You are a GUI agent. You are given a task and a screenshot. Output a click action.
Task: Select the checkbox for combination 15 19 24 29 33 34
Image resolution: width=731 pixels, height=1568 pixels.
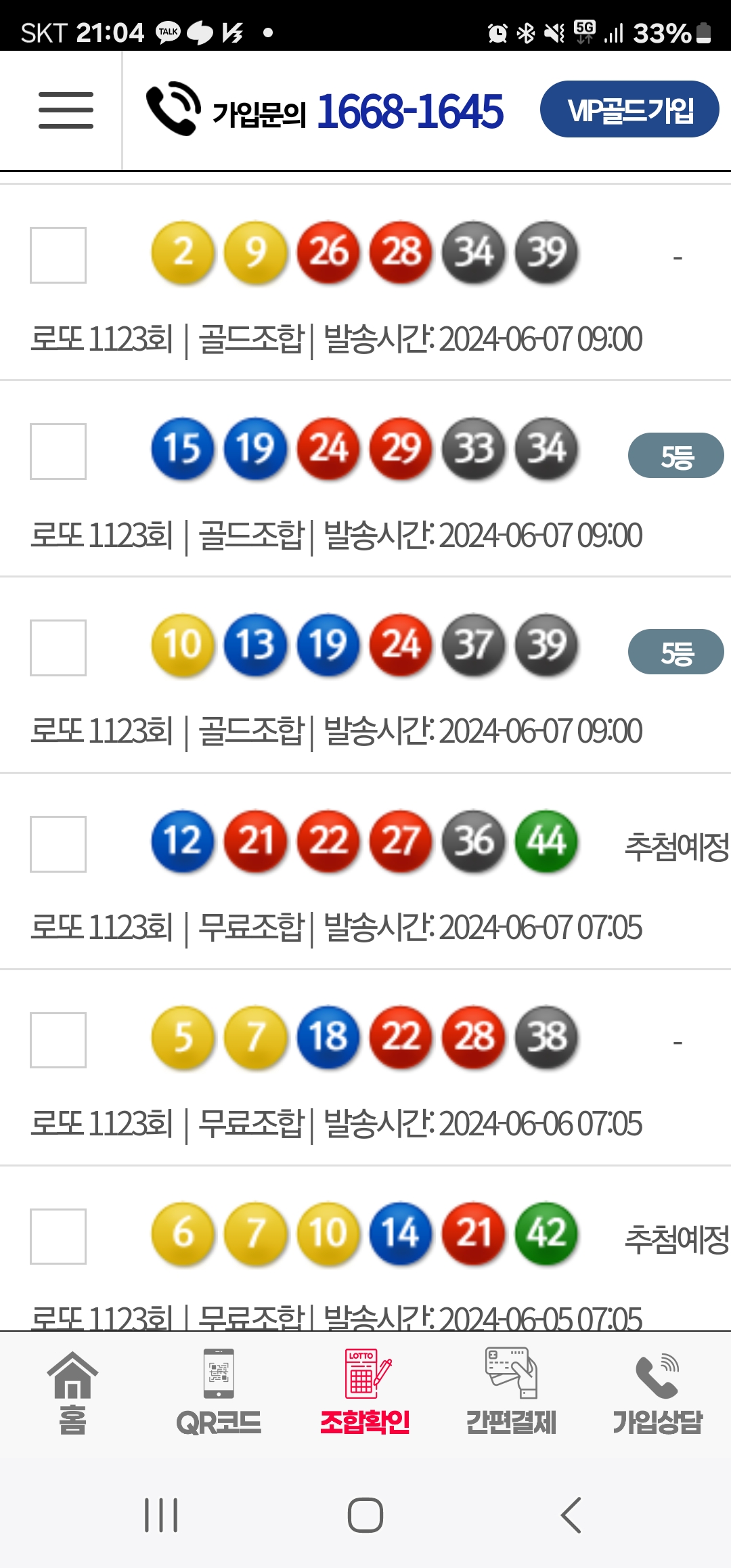click(58, 452)
